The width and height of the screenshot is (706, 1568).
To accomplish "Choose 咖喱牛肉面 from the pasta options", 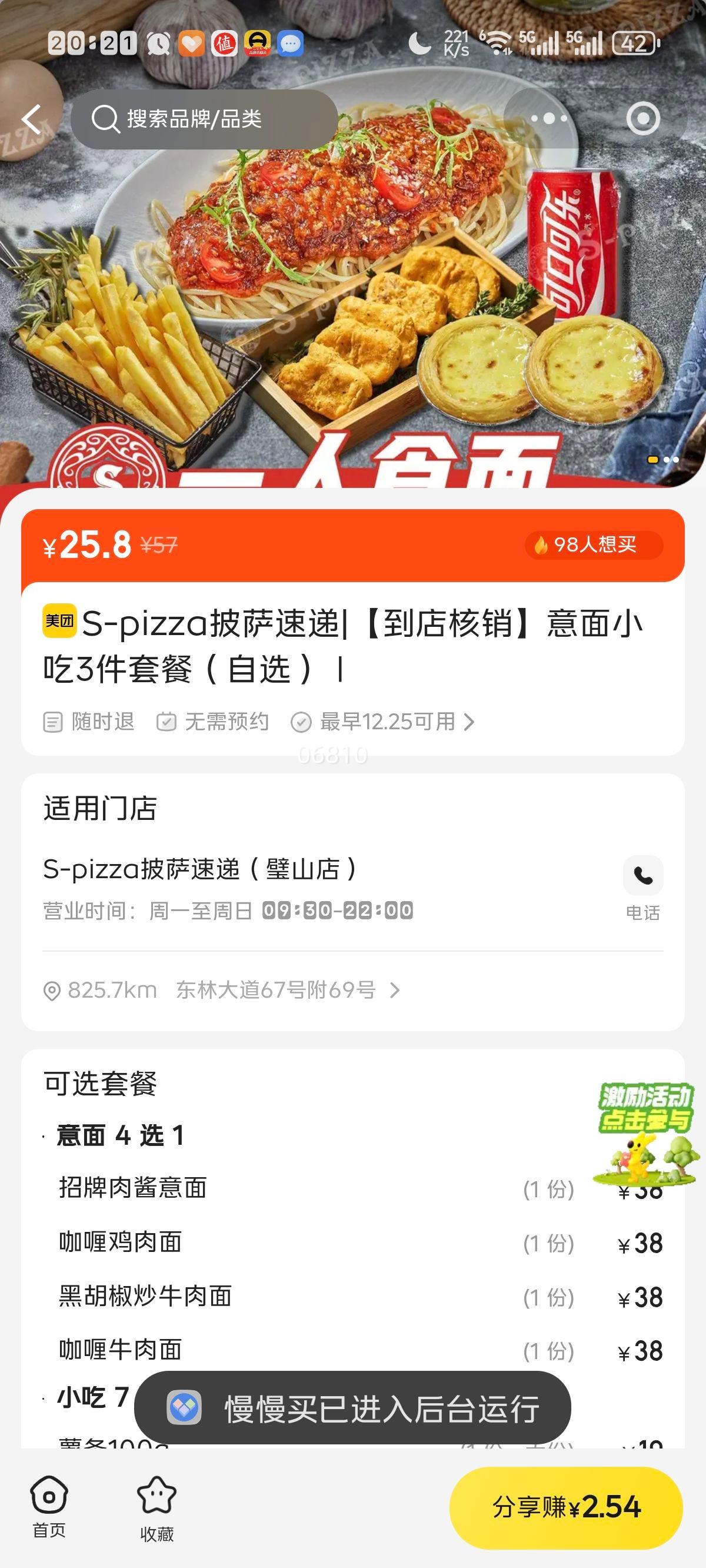I will click(121, 1351).
